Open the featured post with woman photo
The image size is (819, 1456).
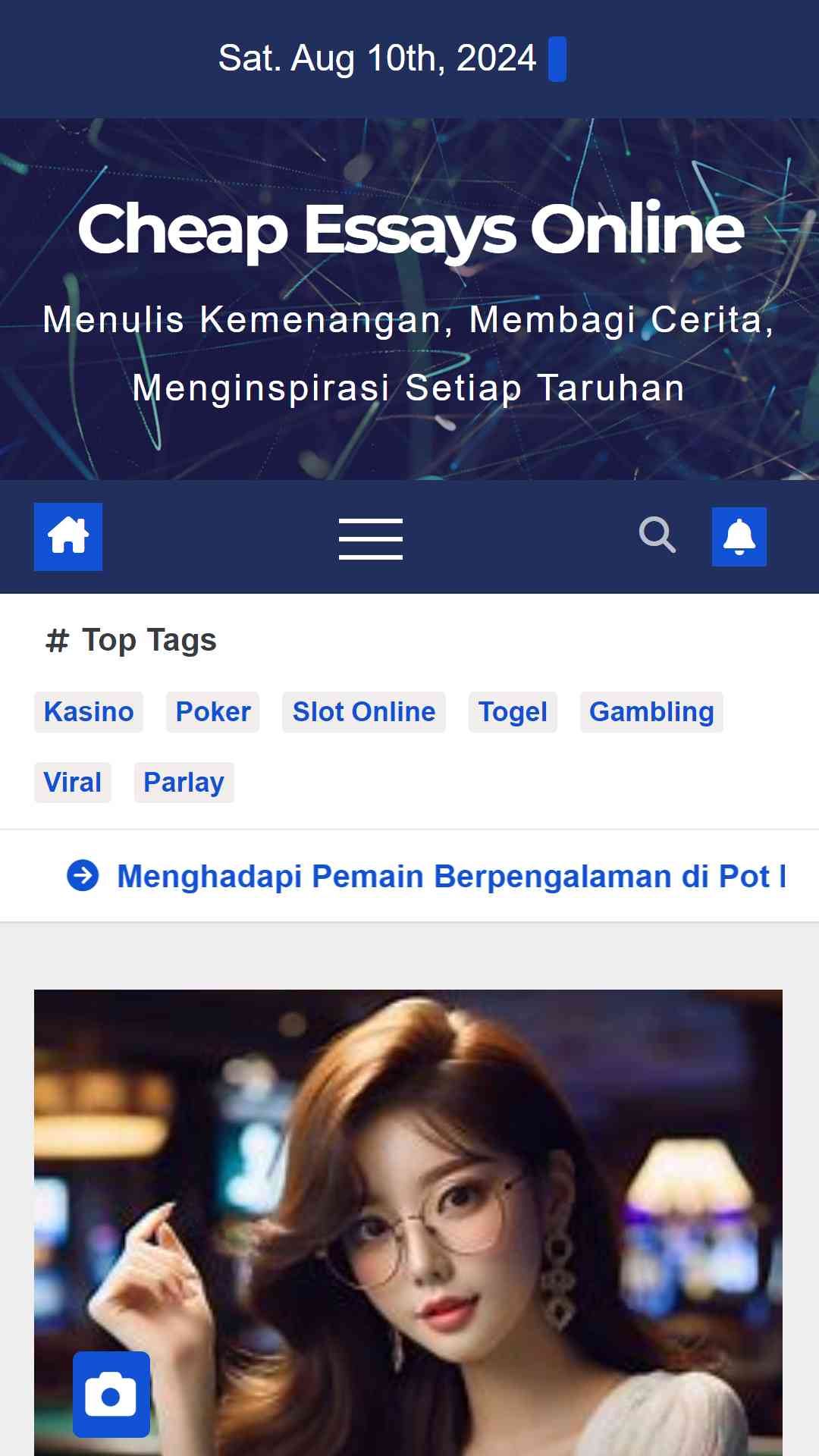[x=408, y=1222]
